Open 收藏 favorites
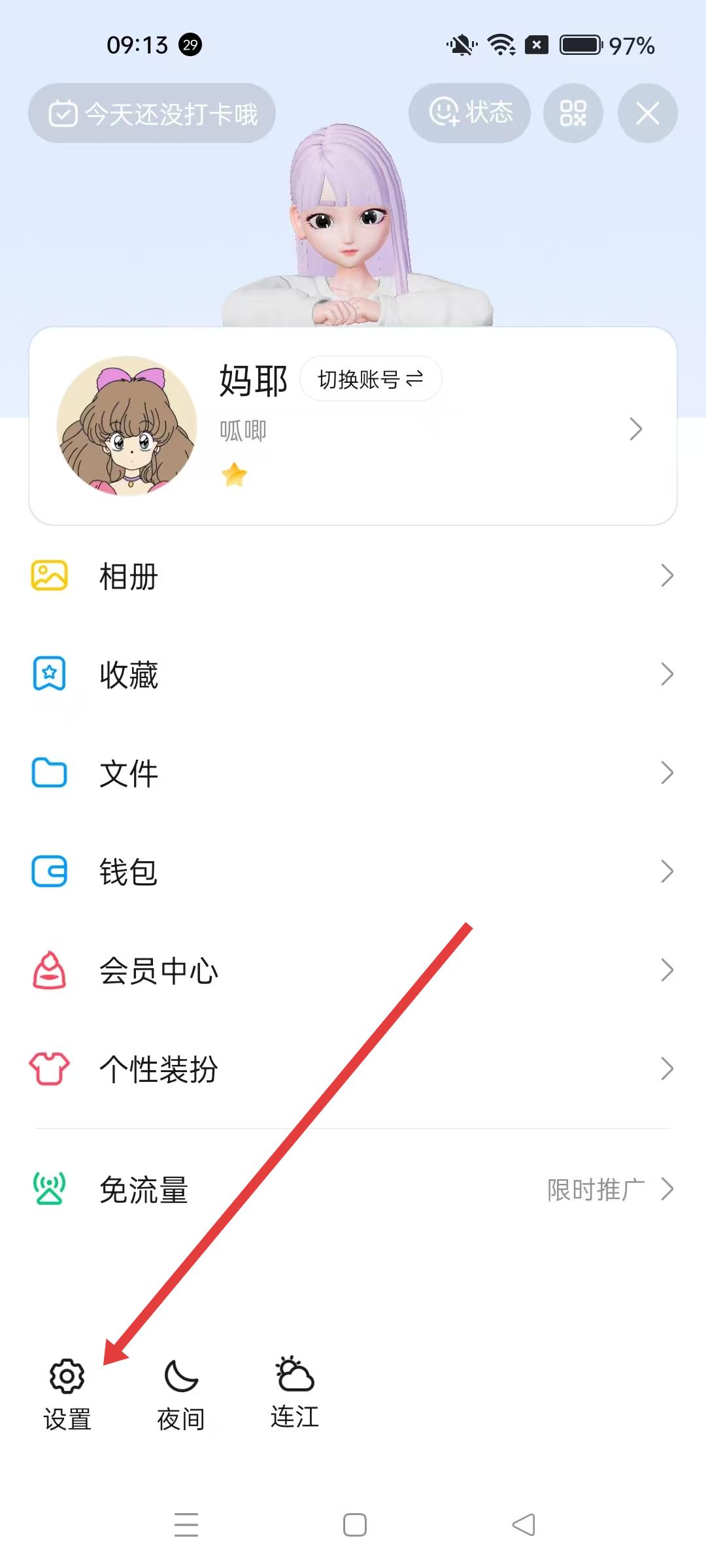The image size is (706, 1568). click(353, 674)
